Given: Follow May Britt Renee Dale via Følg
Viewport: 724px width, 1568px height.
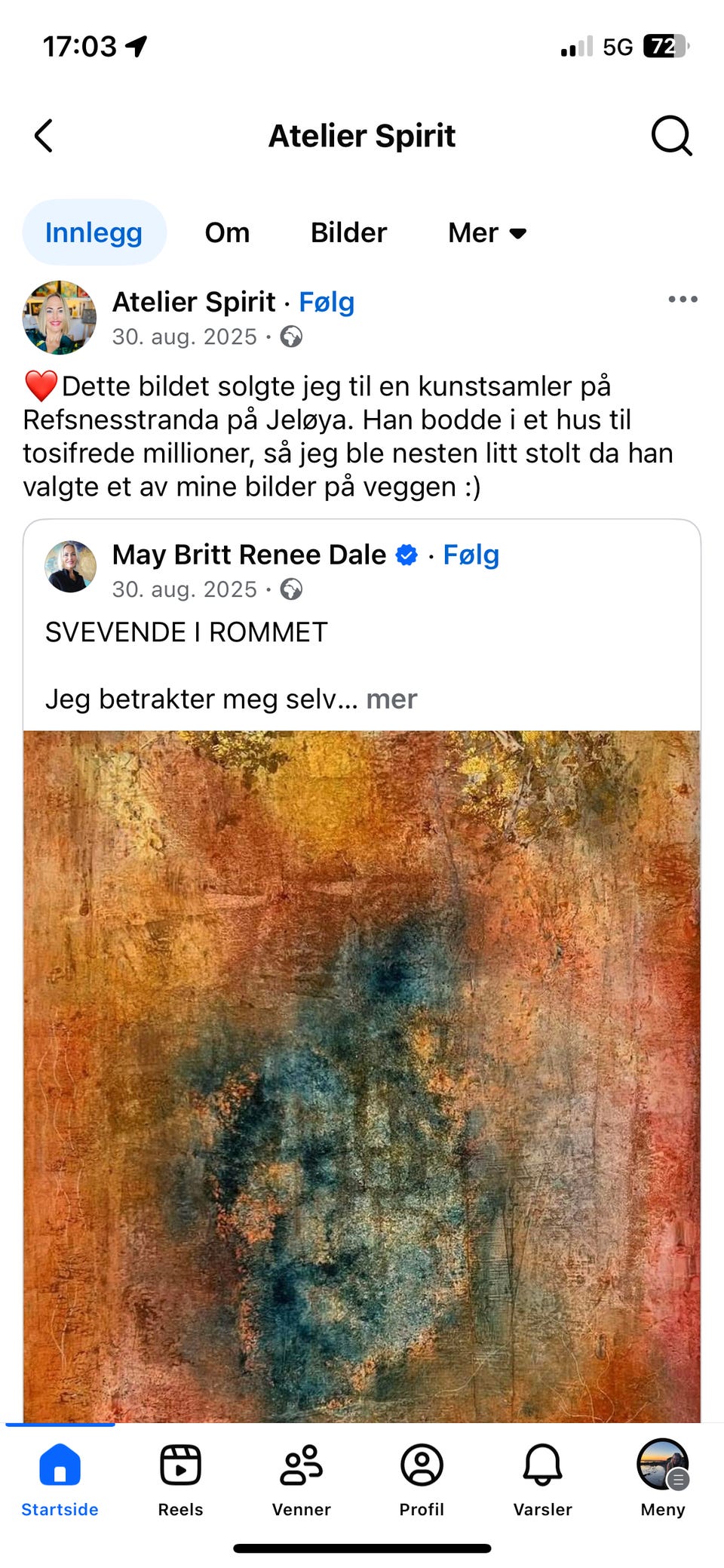Looking at the screenshot, I should click(x=471, y=554).
